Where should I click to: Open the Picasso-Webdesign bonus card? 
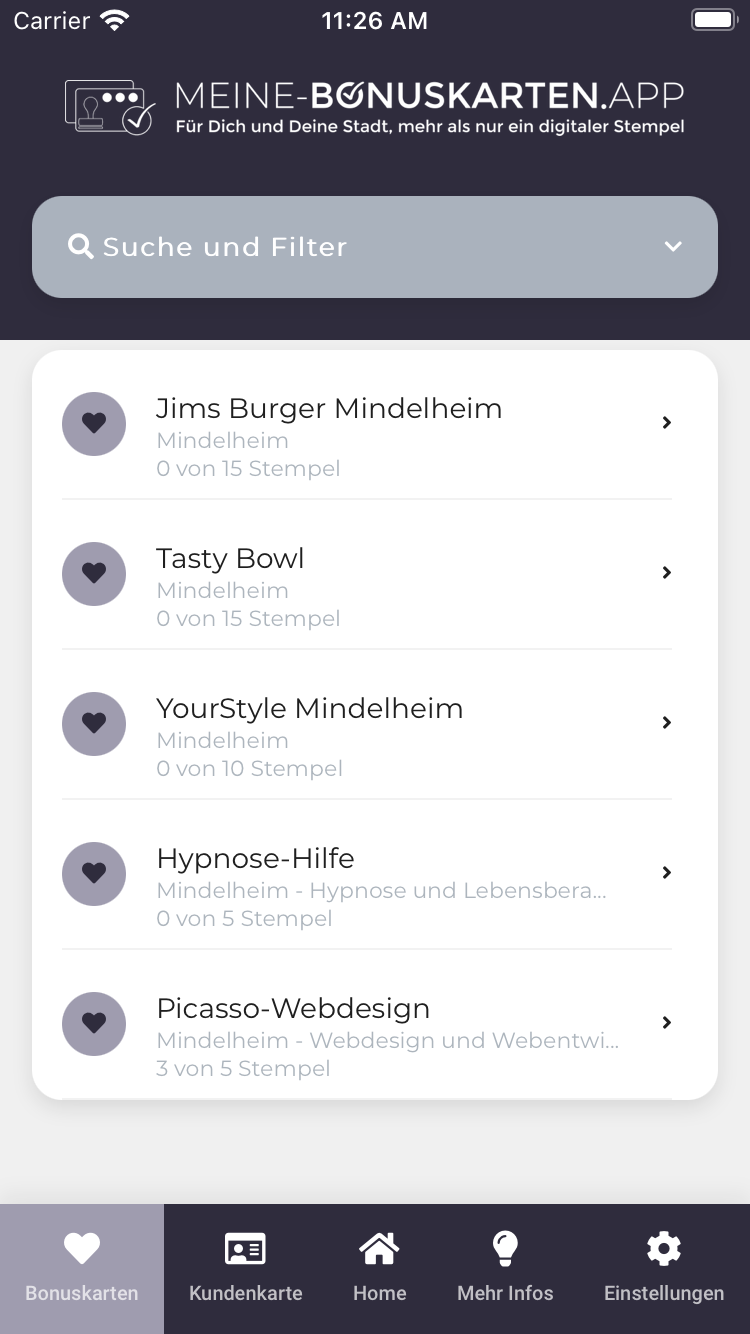pyautogui.click(x=367, y=1024)
